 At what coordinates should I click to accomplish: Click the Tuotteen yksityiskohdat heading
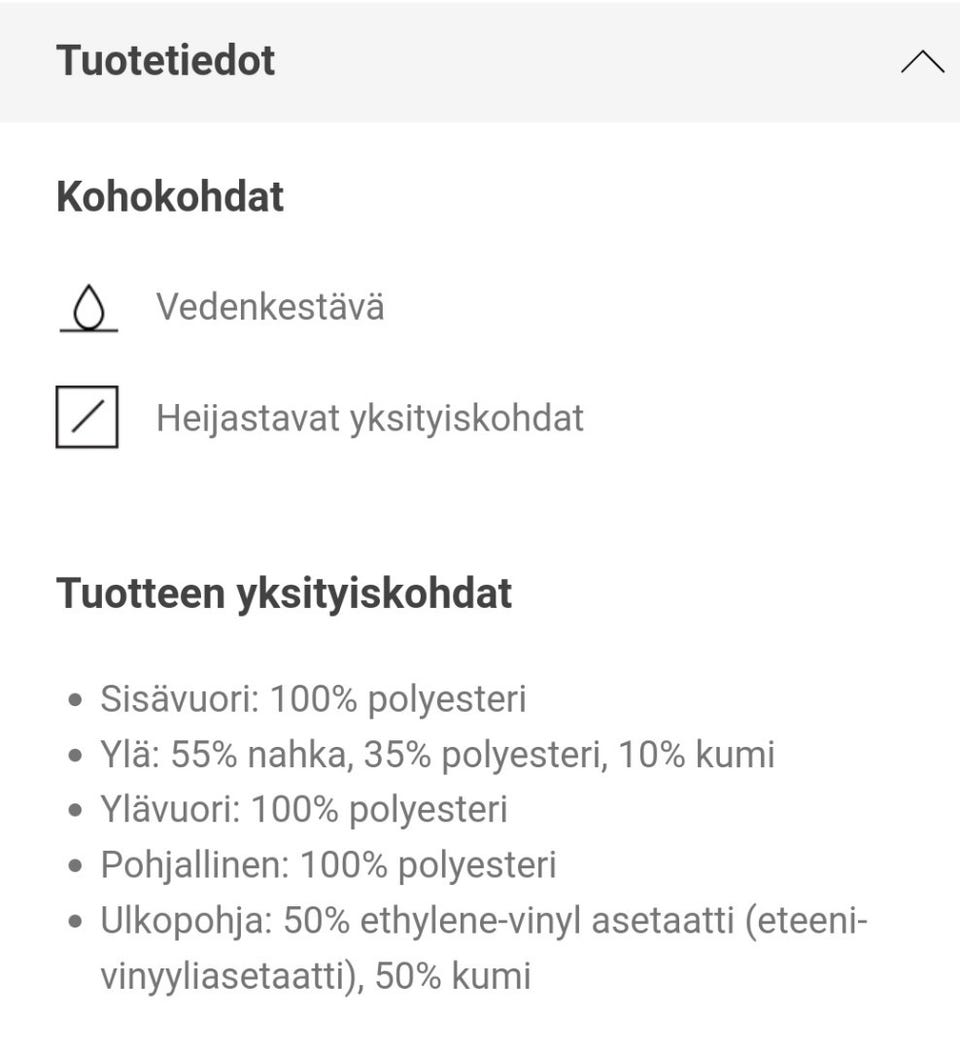click(x=283, y=592)
